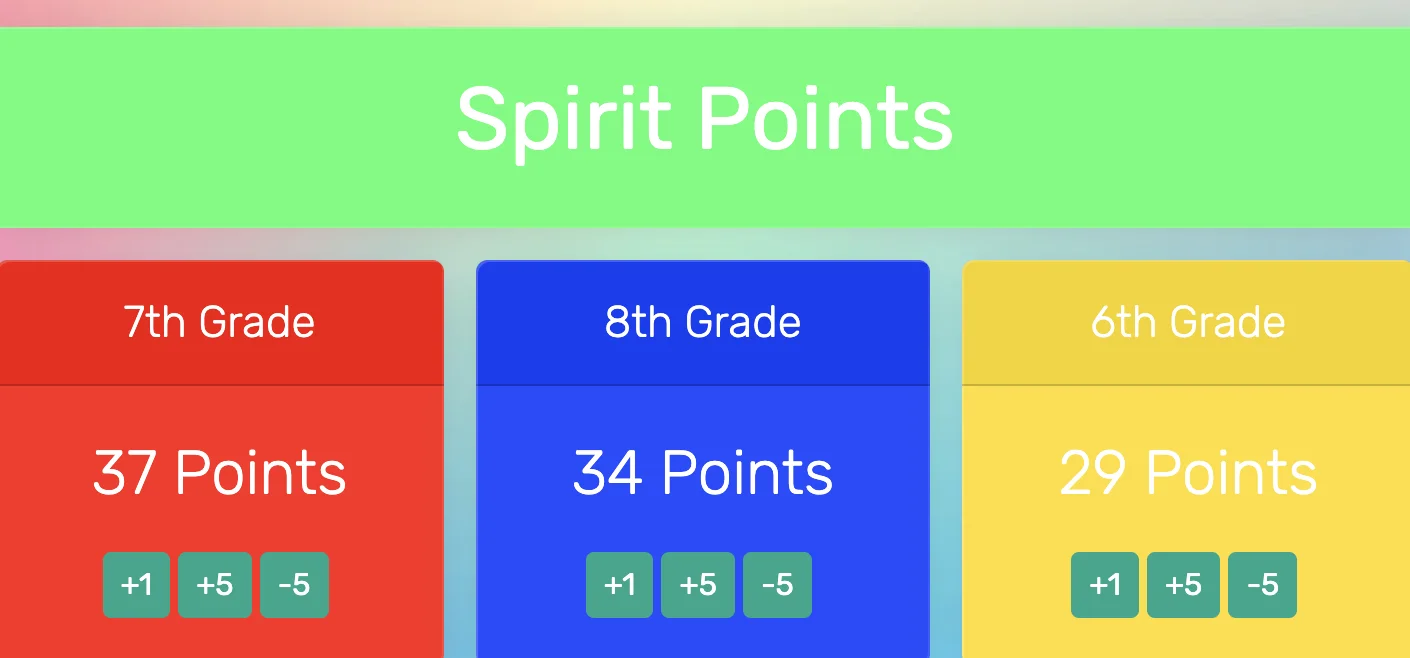Image resolution: width=1410 pixels, height=658 pixels.
Task: Add 1 point to 7th Grade
Action: tap(137, 585)
